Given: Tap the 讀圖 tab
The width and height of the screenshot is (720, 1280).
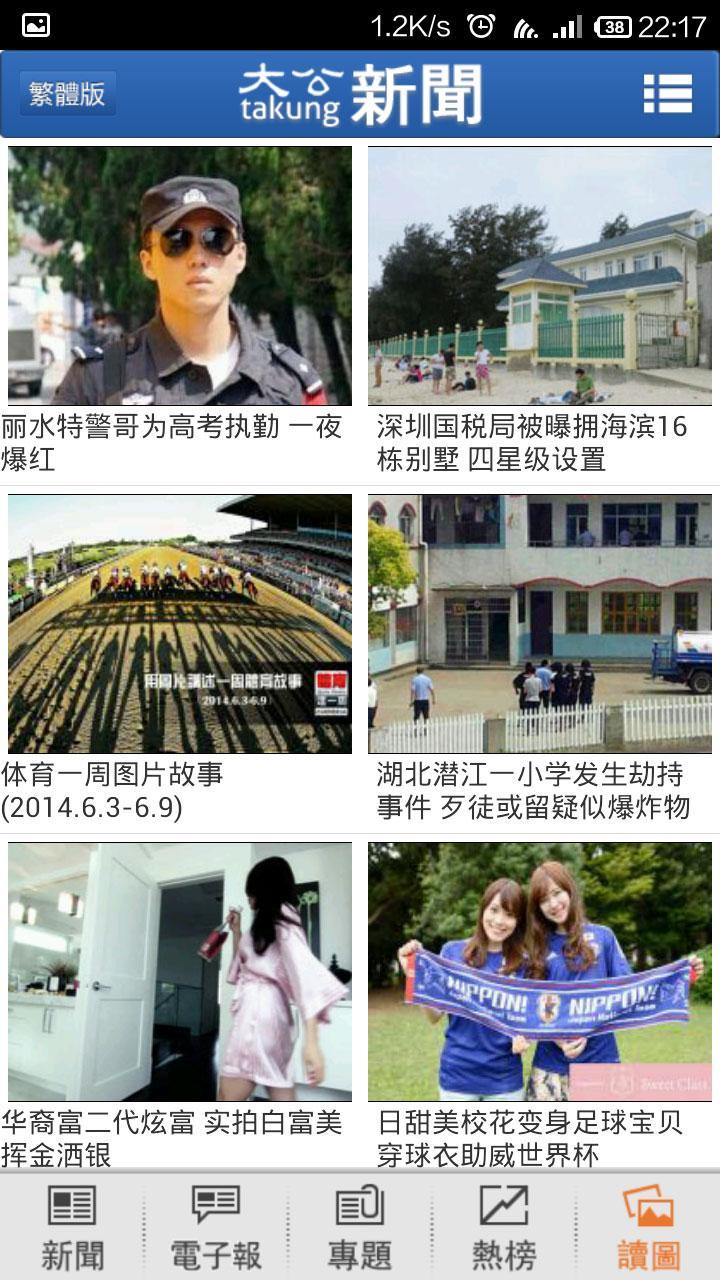Looking at the screenshot, I should 648,1227.
